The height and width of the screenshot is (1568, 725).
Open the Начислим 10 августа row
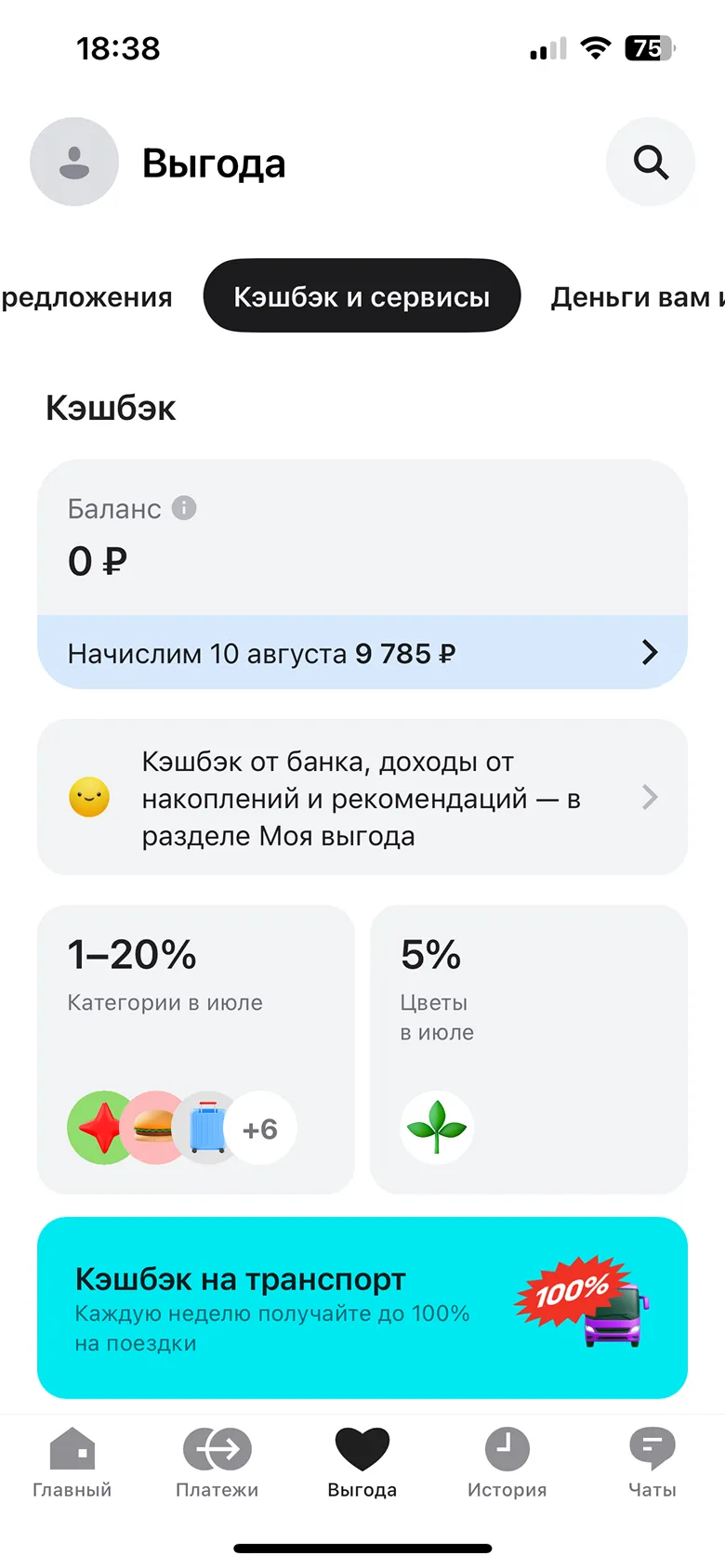click(x=362, y=653)
